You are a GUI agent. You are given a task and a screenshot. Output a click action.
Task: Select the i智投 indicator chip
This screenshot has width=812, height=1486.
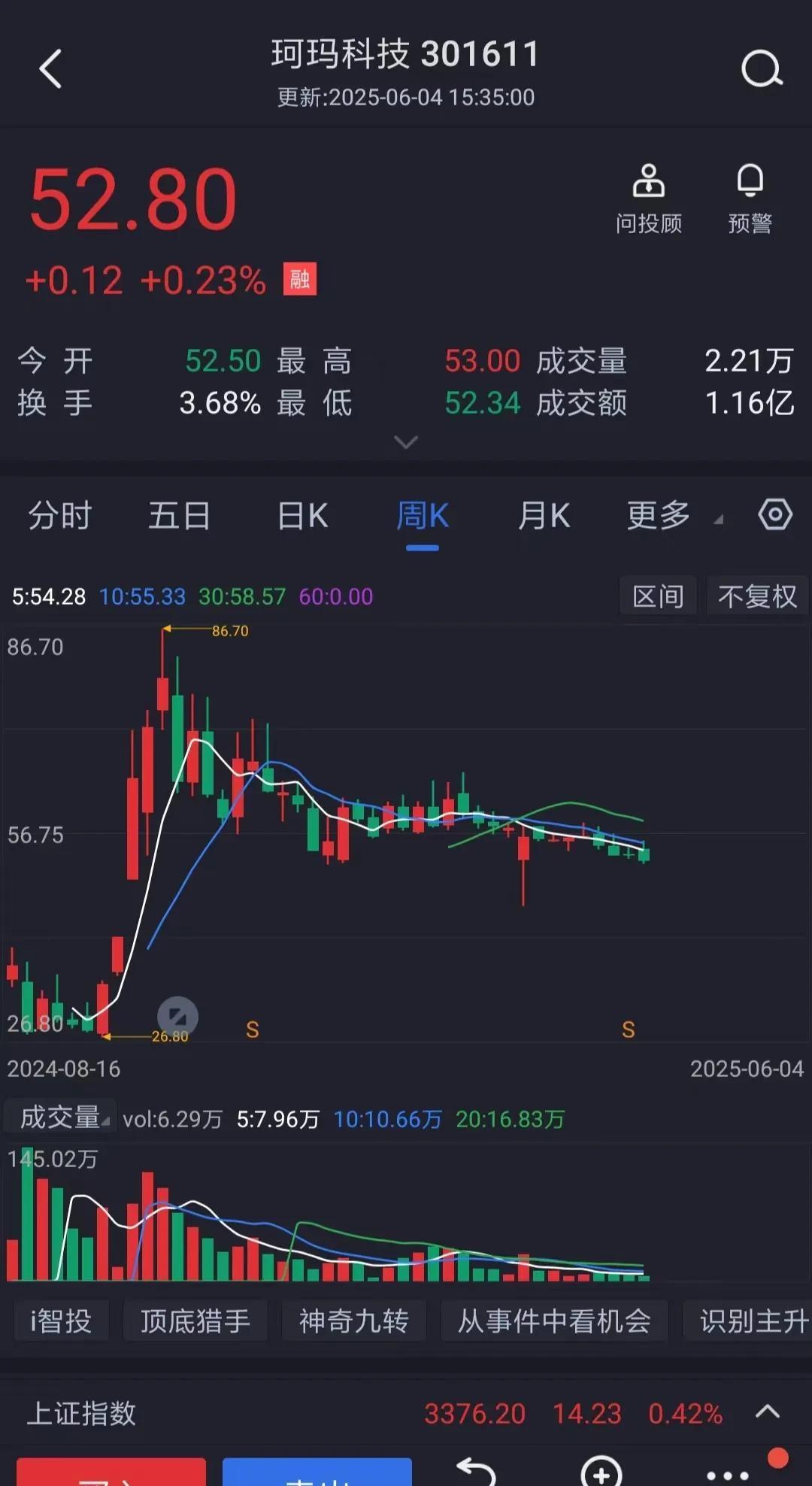61,1321
